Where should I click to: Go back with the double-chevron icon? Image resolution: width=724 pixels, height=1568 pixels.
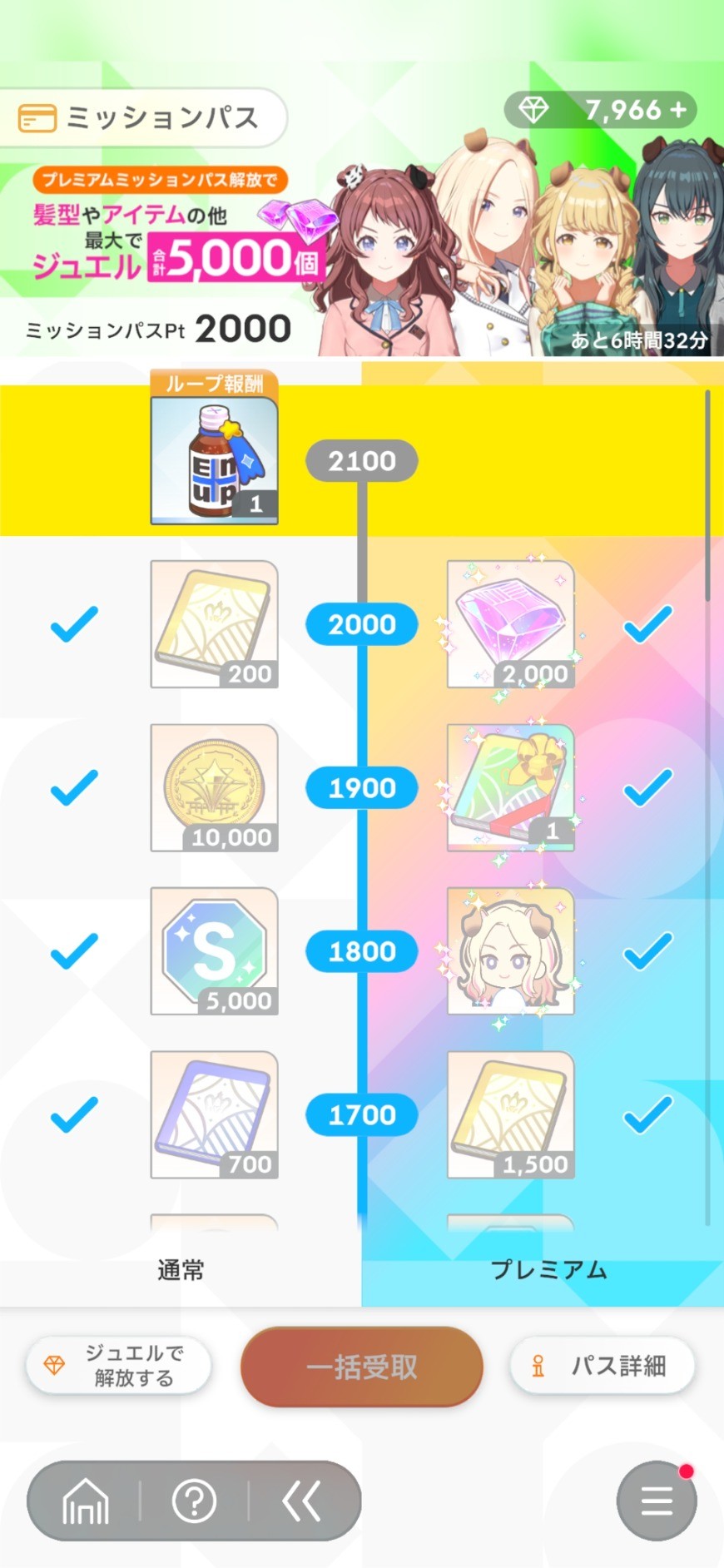click(301, 1501)
